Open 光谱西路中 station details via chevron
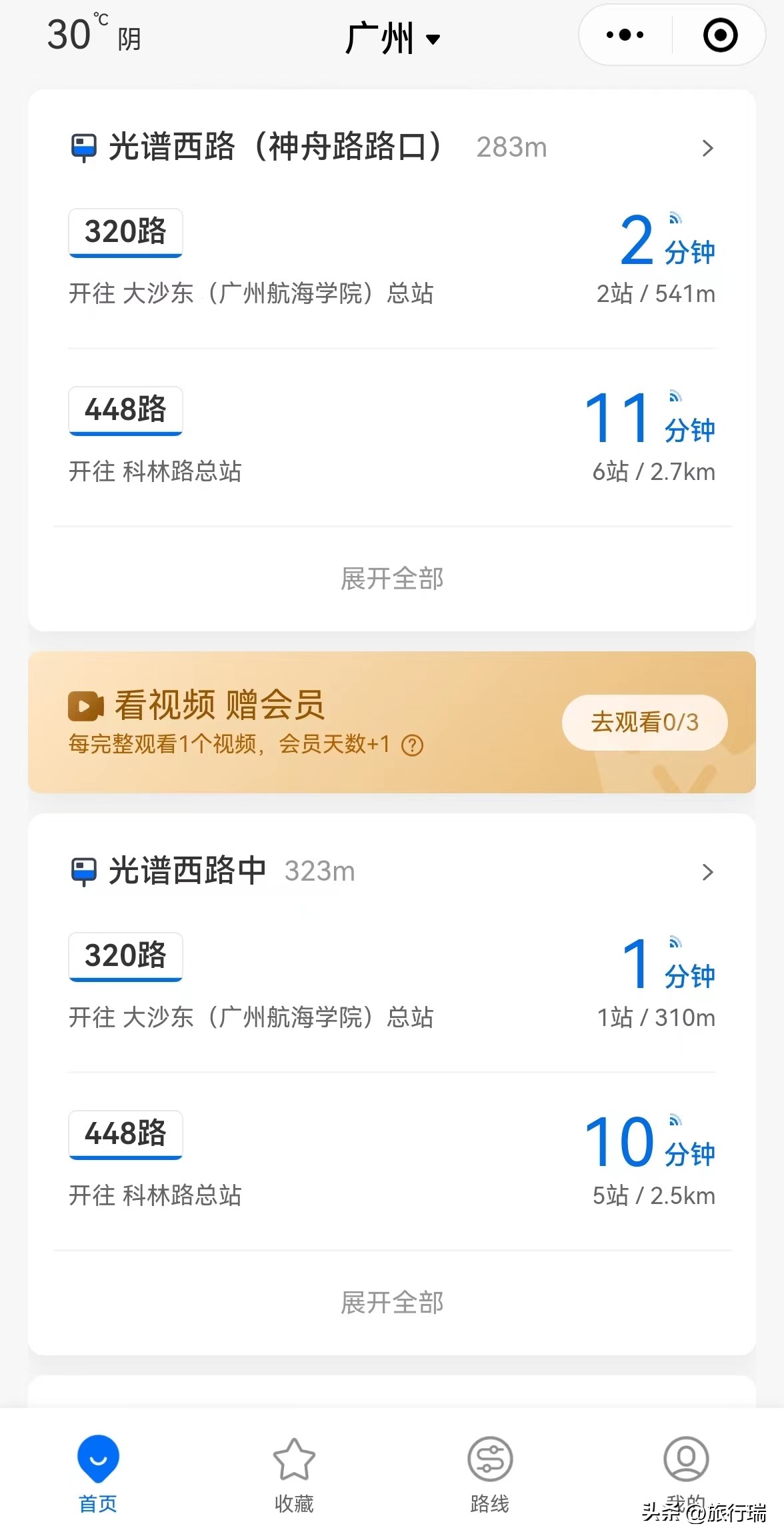The height and width of the screenshot is (1540, 784). [x=708, y=871]
